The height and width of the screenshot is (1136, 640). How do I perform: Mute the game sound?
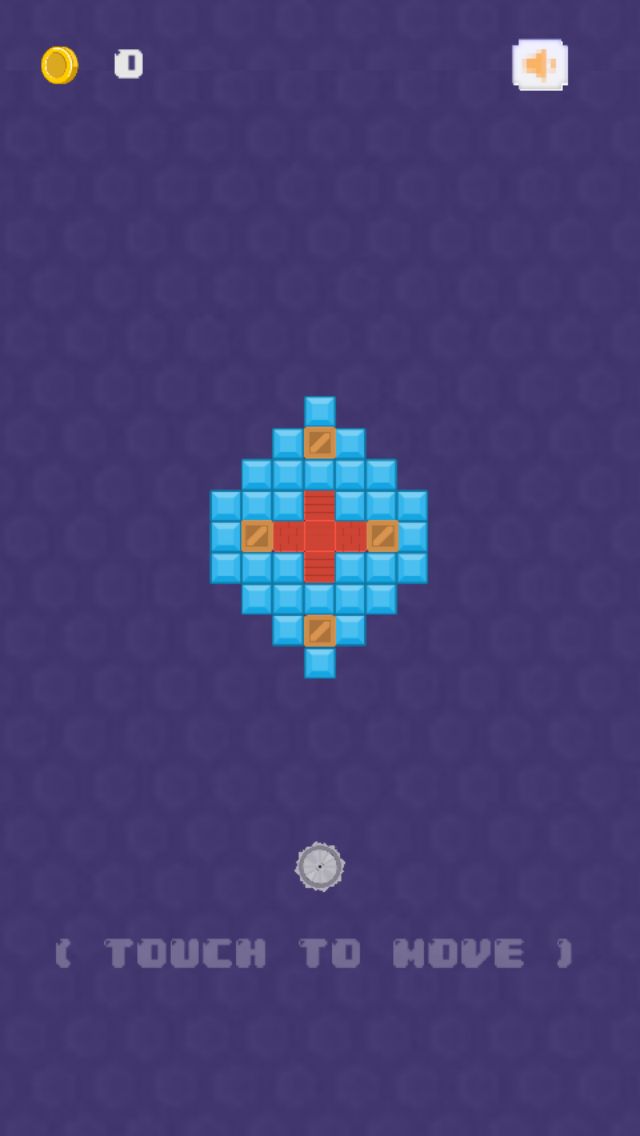click(x=540, y=65)
